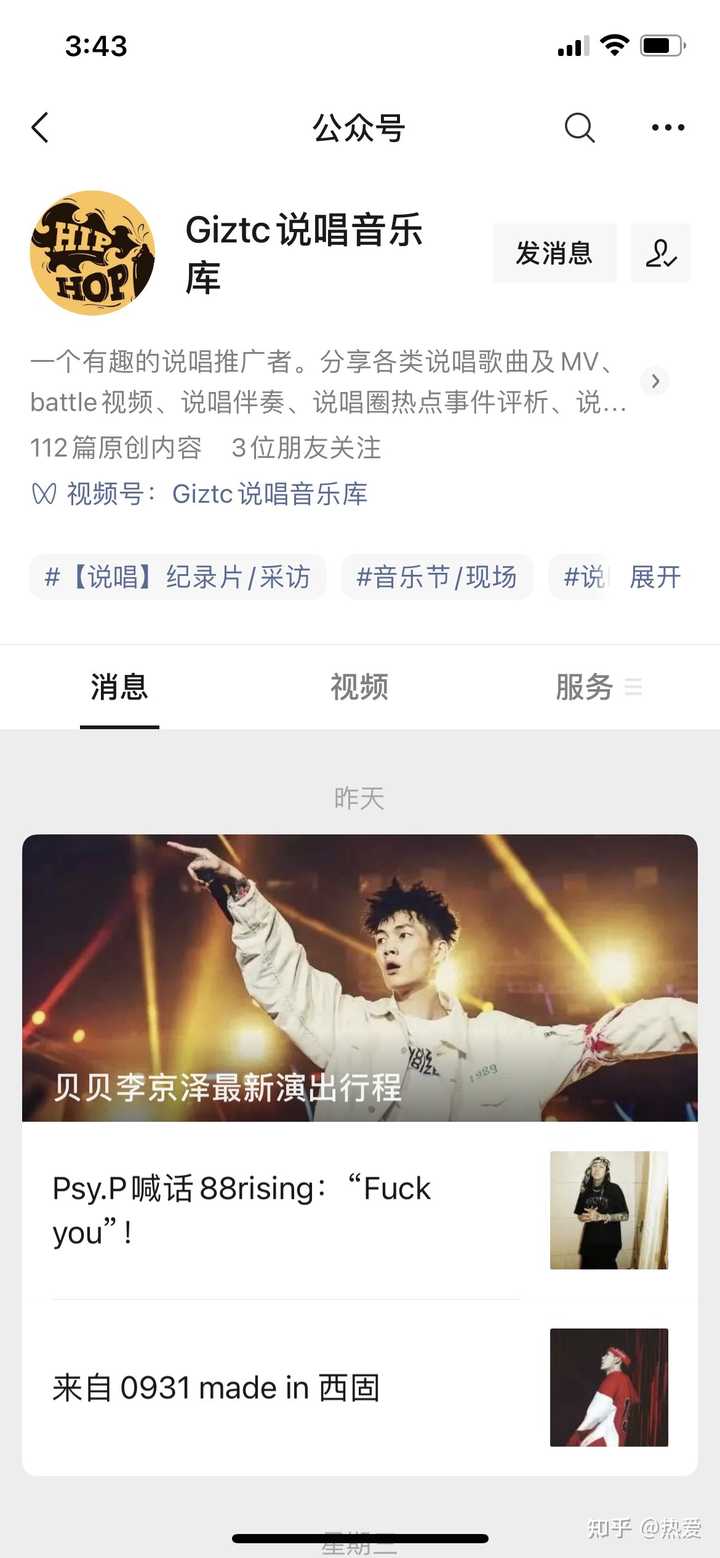This screenshot has height=1558, width=720.
Task: Select the #【说唱】纪录片/采访 tag
Action: click(x=178, y=577)
